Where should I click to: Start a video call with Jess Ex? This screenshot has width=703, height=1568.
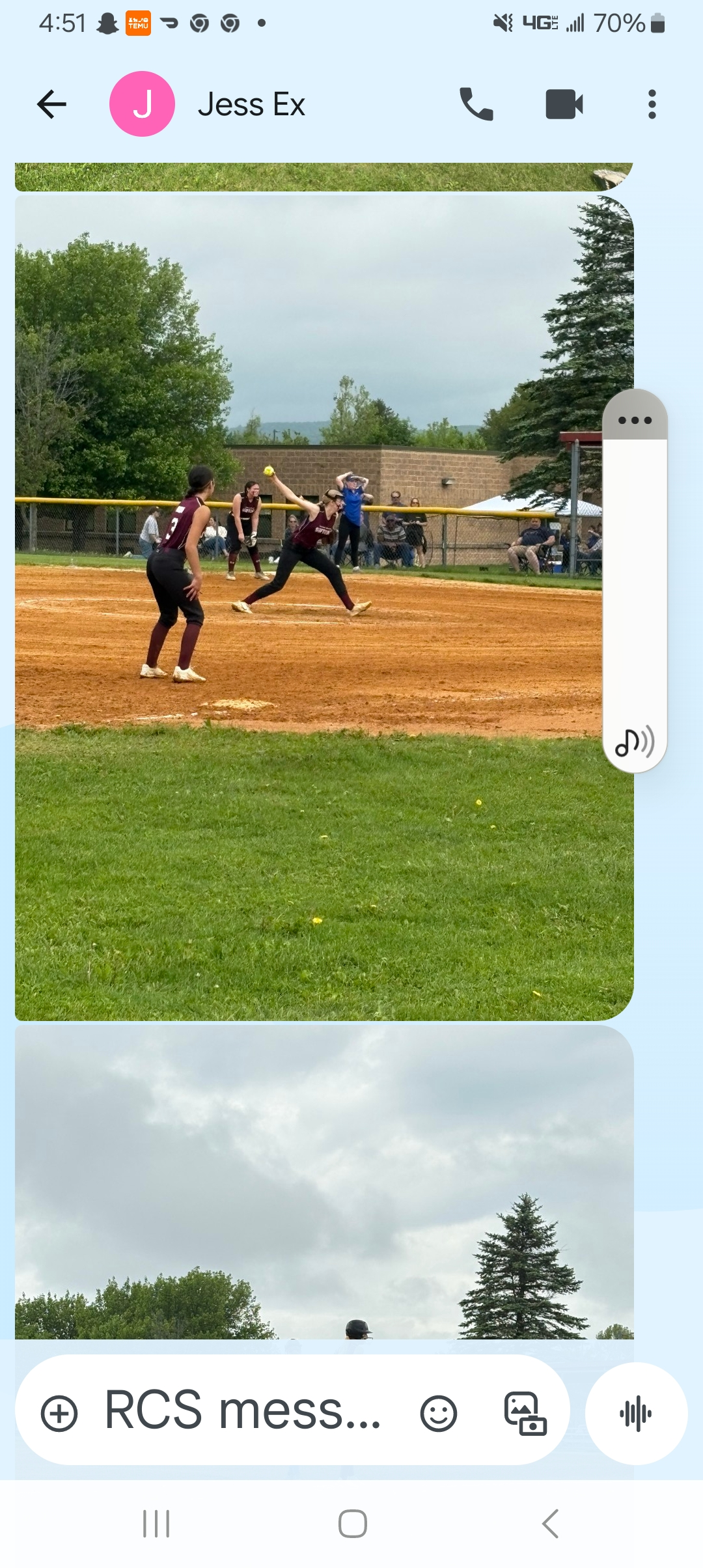[564, 104]
